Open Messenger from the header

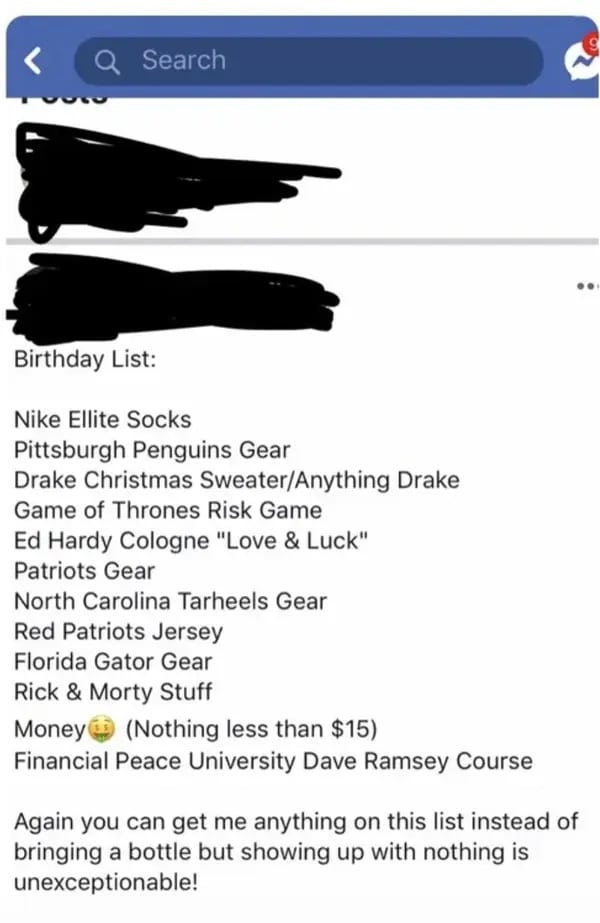pyautogui.click(x=582, y=62)
